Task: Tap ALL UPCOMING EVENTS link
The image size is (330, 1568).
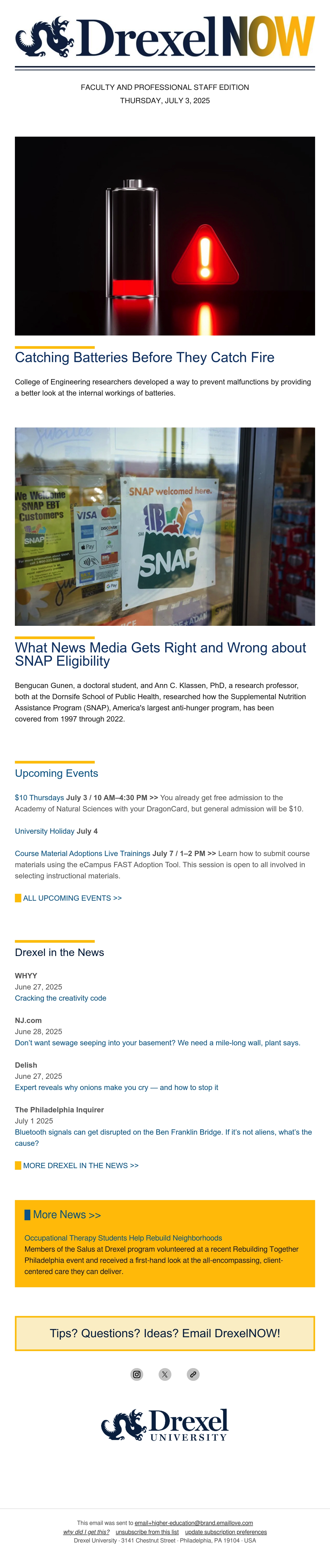Action: (72, 898)
